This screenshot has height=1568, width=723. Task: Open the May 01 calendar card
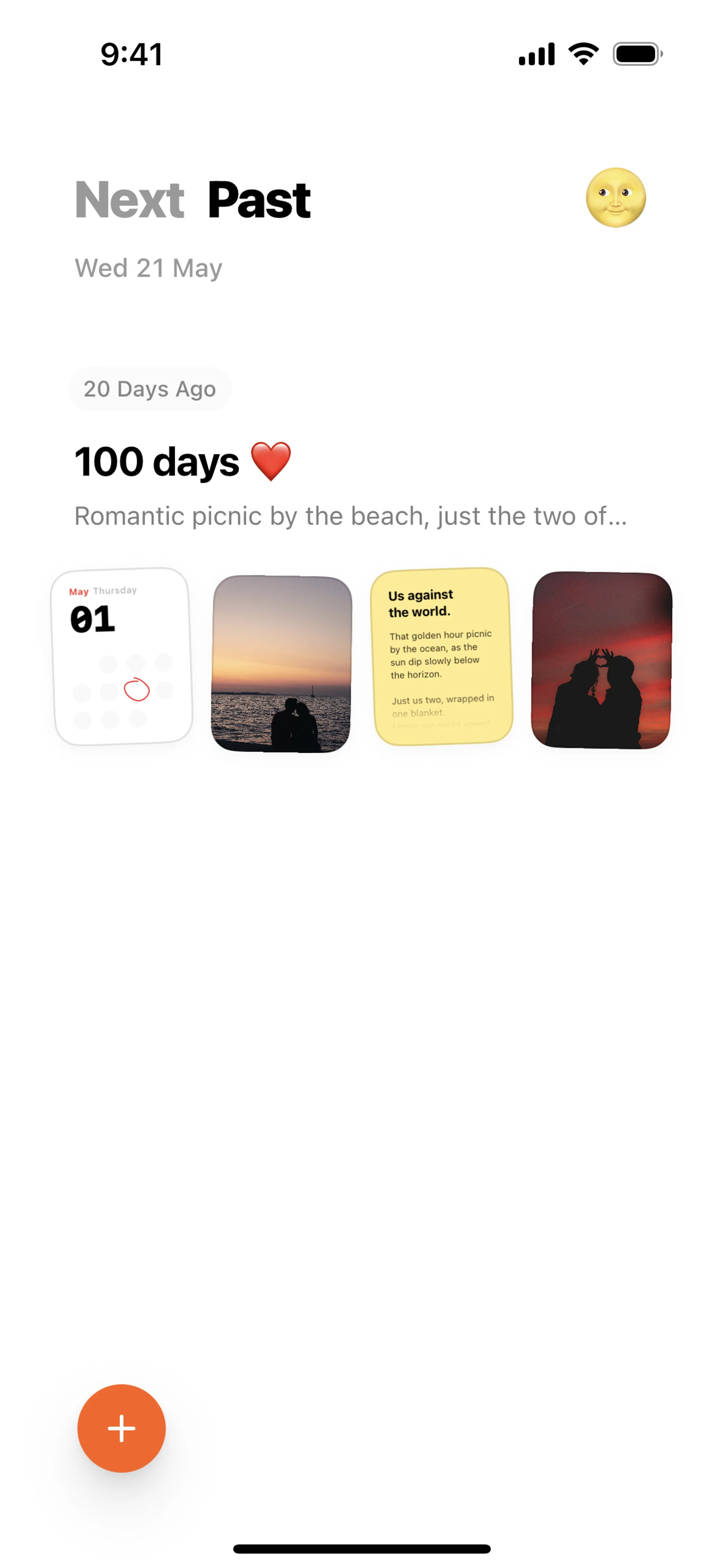pyautogui.click(x=122, y=657)
